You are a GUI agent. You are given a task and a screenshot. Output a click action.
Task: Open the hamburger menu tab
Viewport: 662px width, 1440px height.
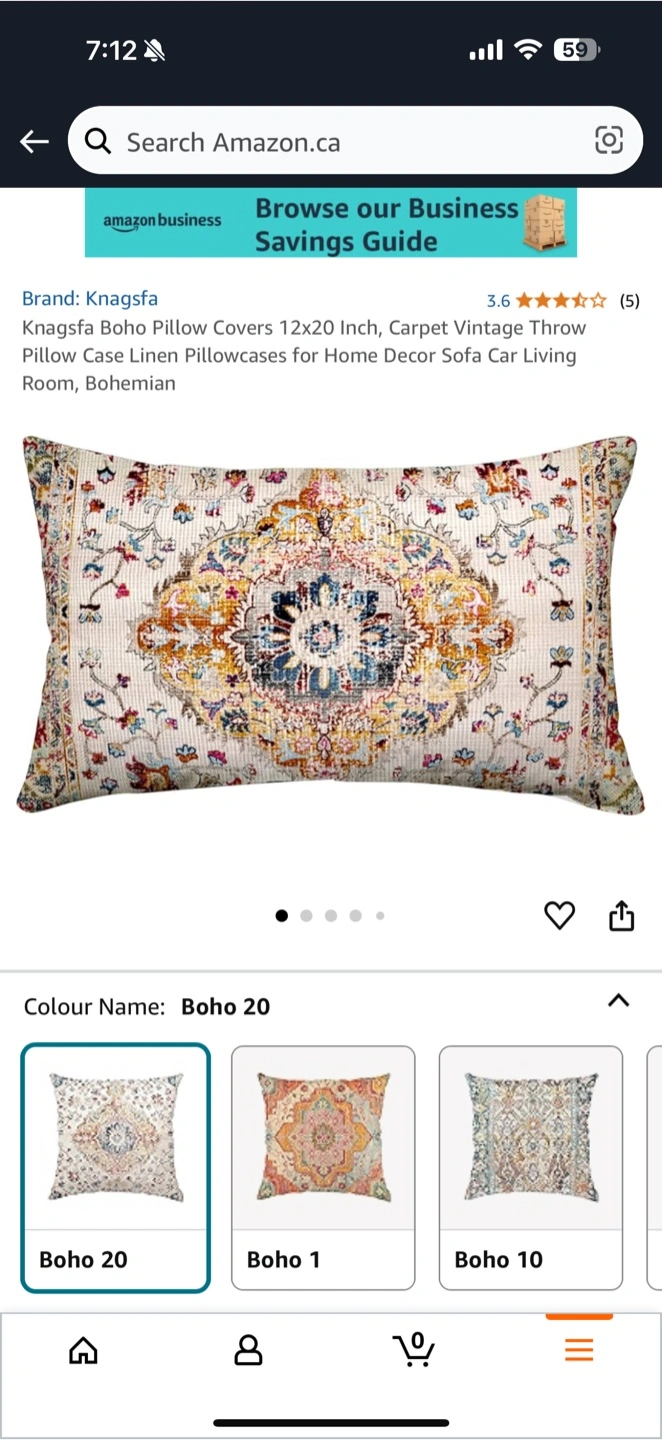(x=579, y=1350)
